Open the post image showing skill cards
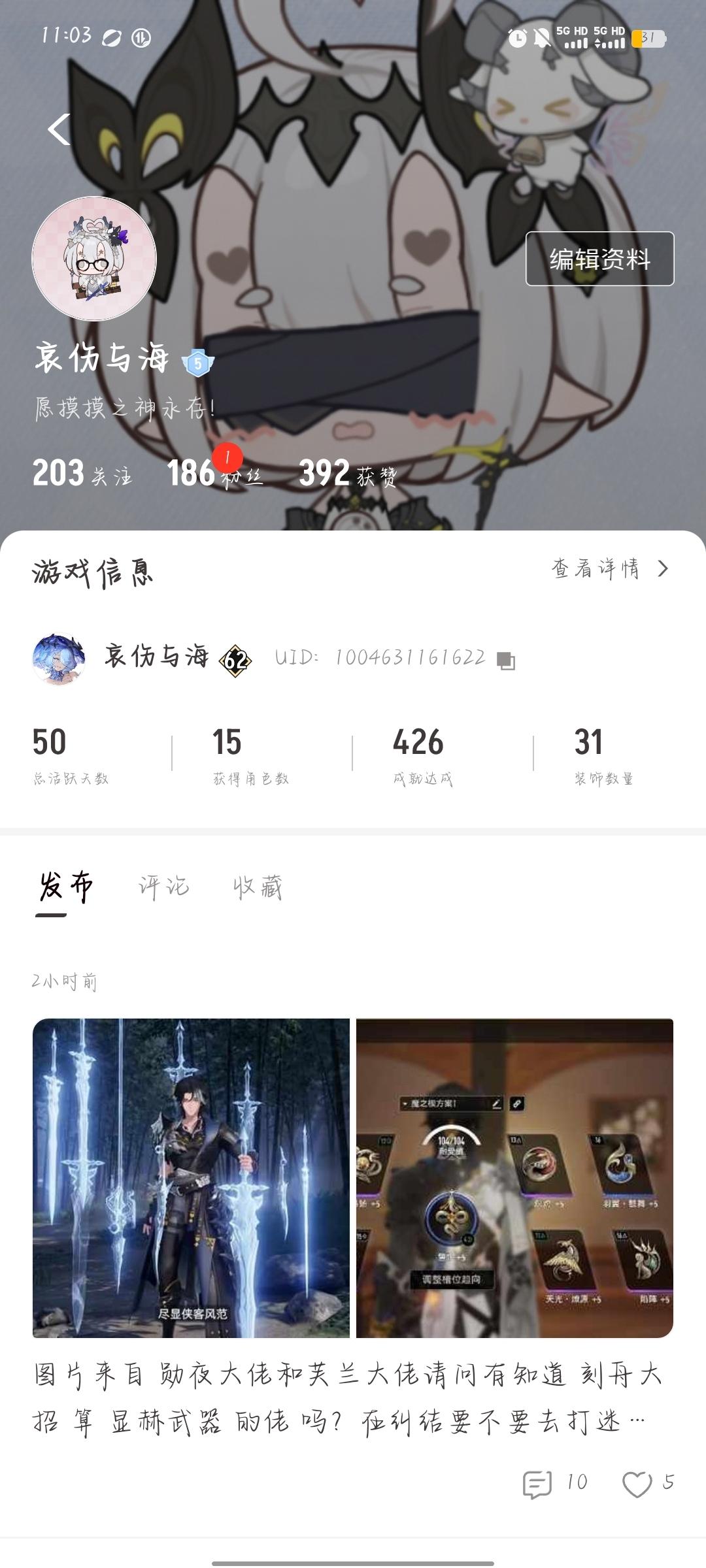Viewport: 706px width, 1568px height. coord(514,1177)
